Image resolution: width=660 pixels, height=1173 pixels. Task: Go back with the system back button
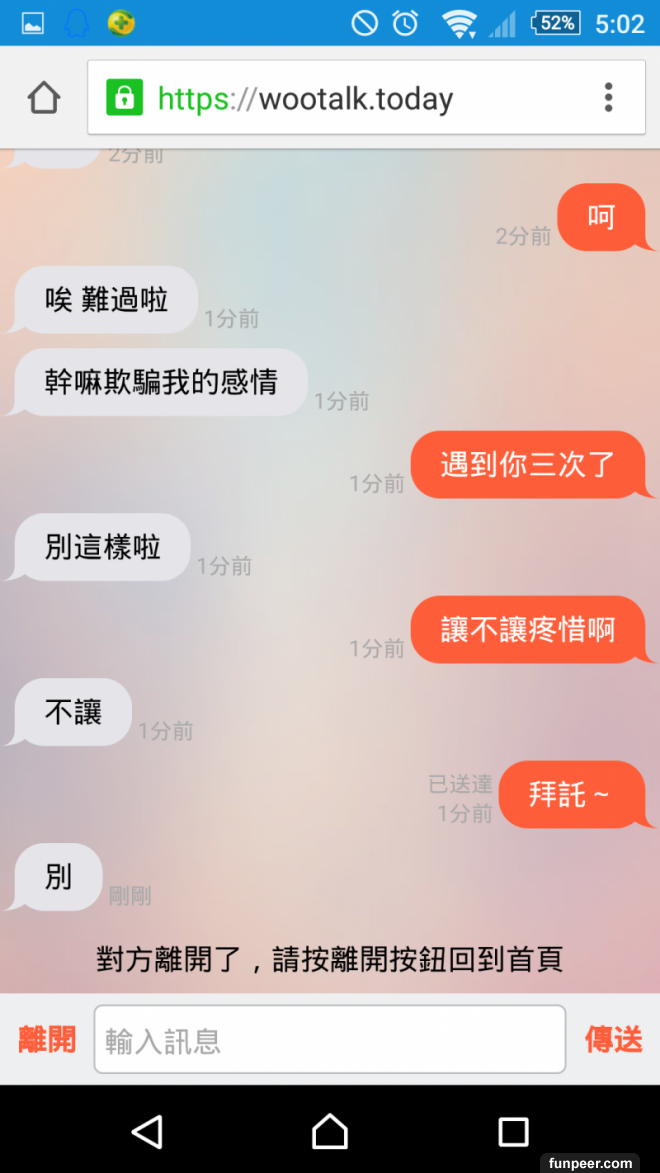[147, 1131]
